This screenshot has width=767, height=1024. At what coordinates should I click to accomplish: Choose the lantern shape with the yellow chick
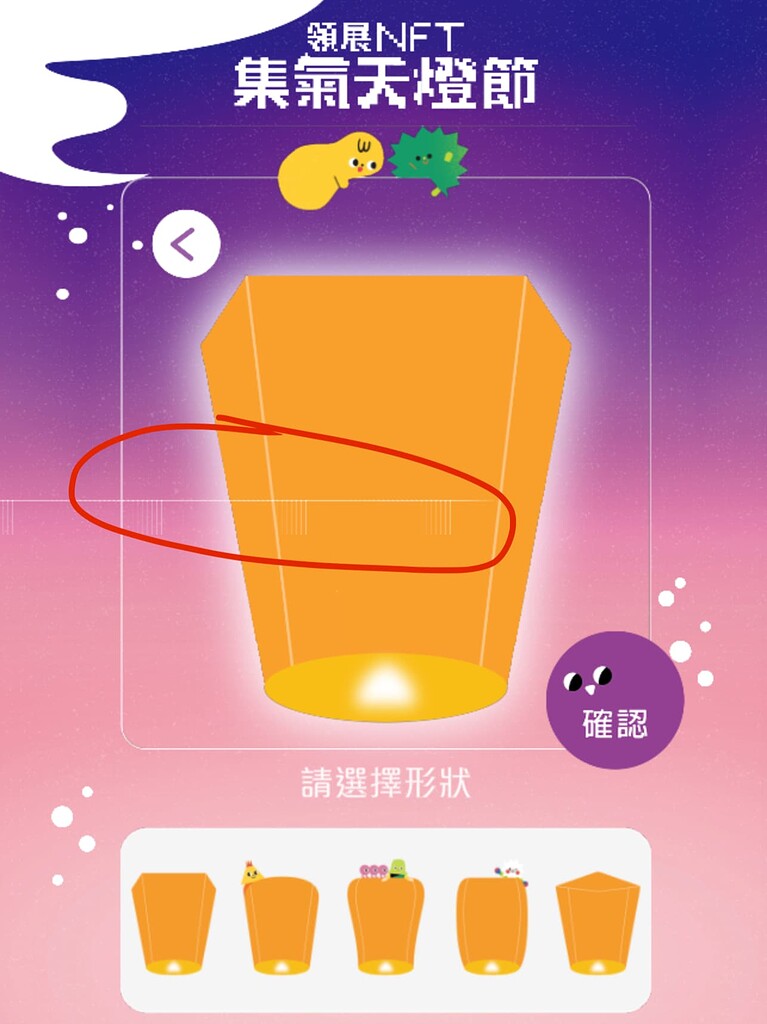[x=281, y=922]
